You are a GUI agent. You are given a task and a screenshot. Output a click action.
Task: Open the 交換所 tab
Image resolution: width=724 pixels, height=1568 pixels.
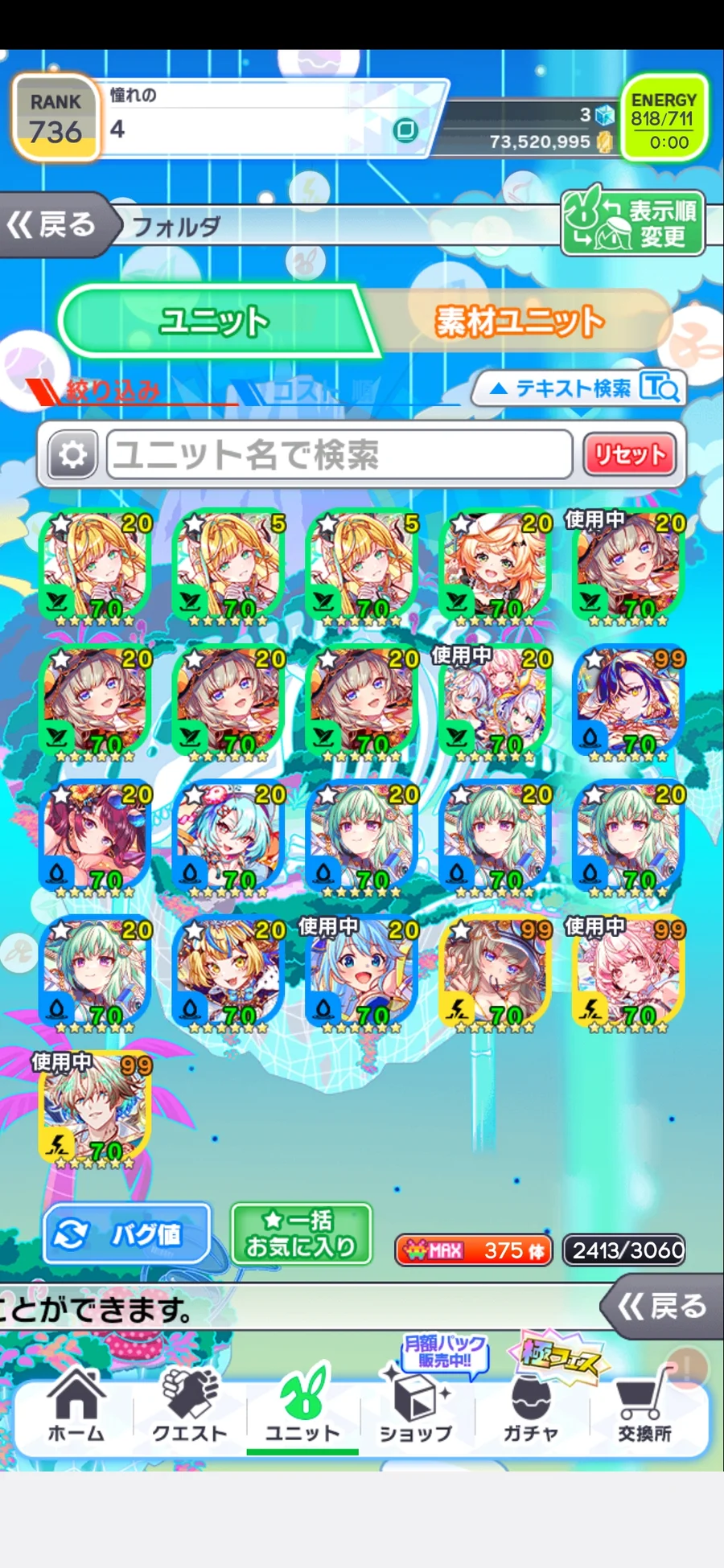pyautogui.click(x=644, y=1406)
